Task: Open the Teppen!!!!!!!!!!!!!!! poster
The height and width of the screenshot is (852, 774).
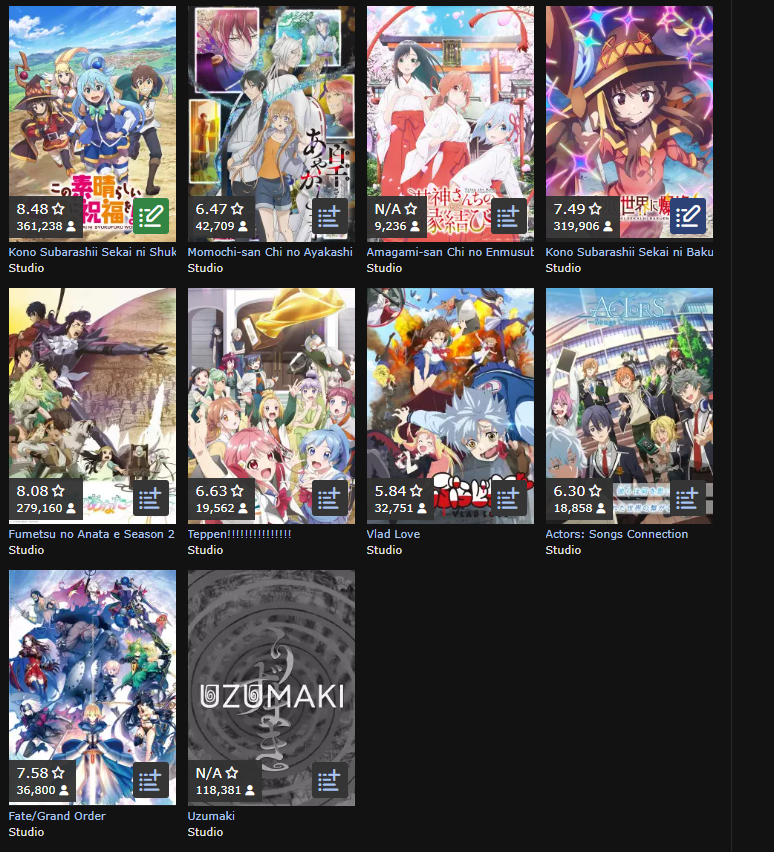Action: (271, 406)
